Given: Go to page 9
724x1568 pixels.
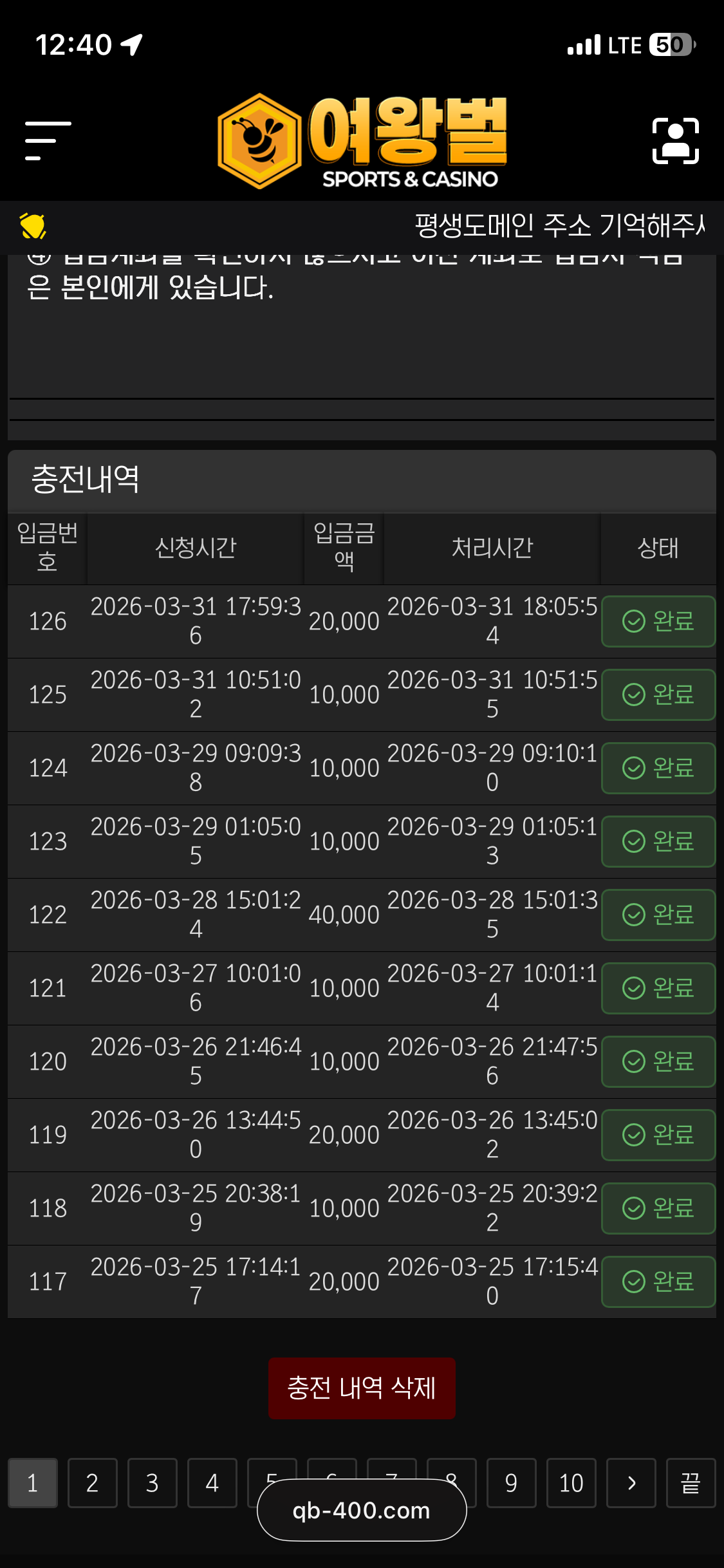Looking at the screenshot, I should point(511,1482).
